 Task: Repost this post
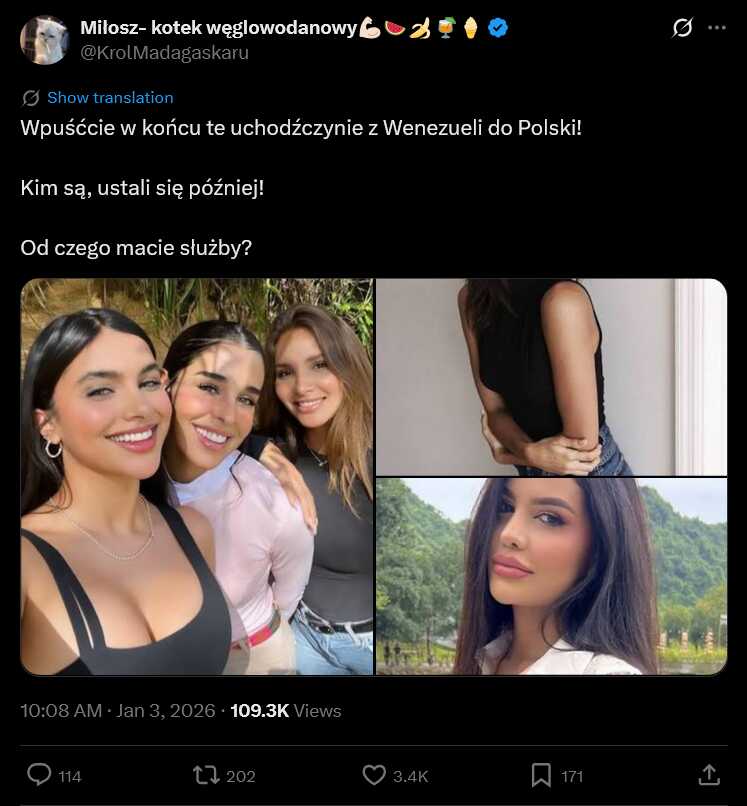(x=205, y=775)
